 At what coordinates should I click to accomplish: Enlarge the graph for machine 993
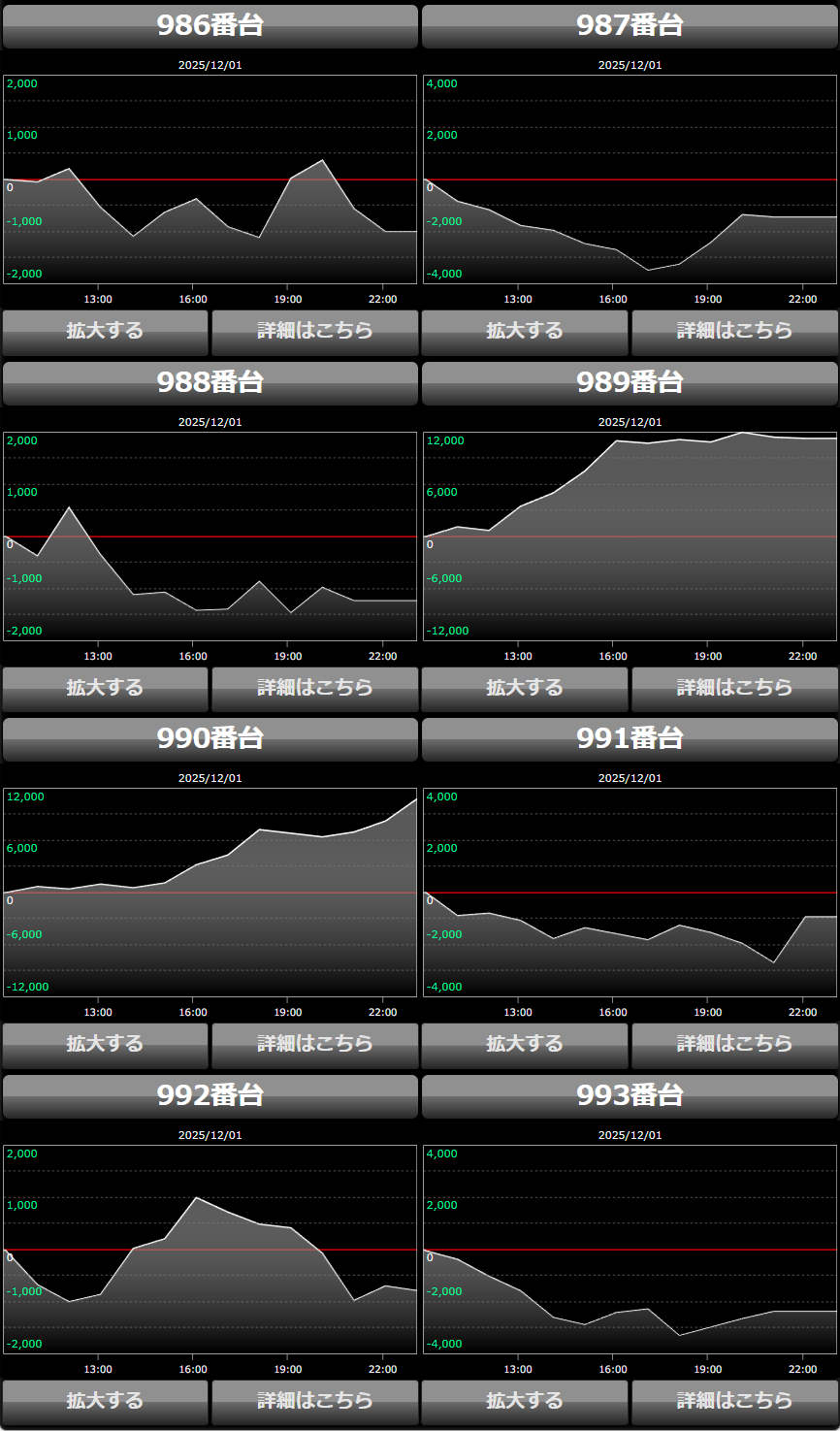tap(525, 1402)
